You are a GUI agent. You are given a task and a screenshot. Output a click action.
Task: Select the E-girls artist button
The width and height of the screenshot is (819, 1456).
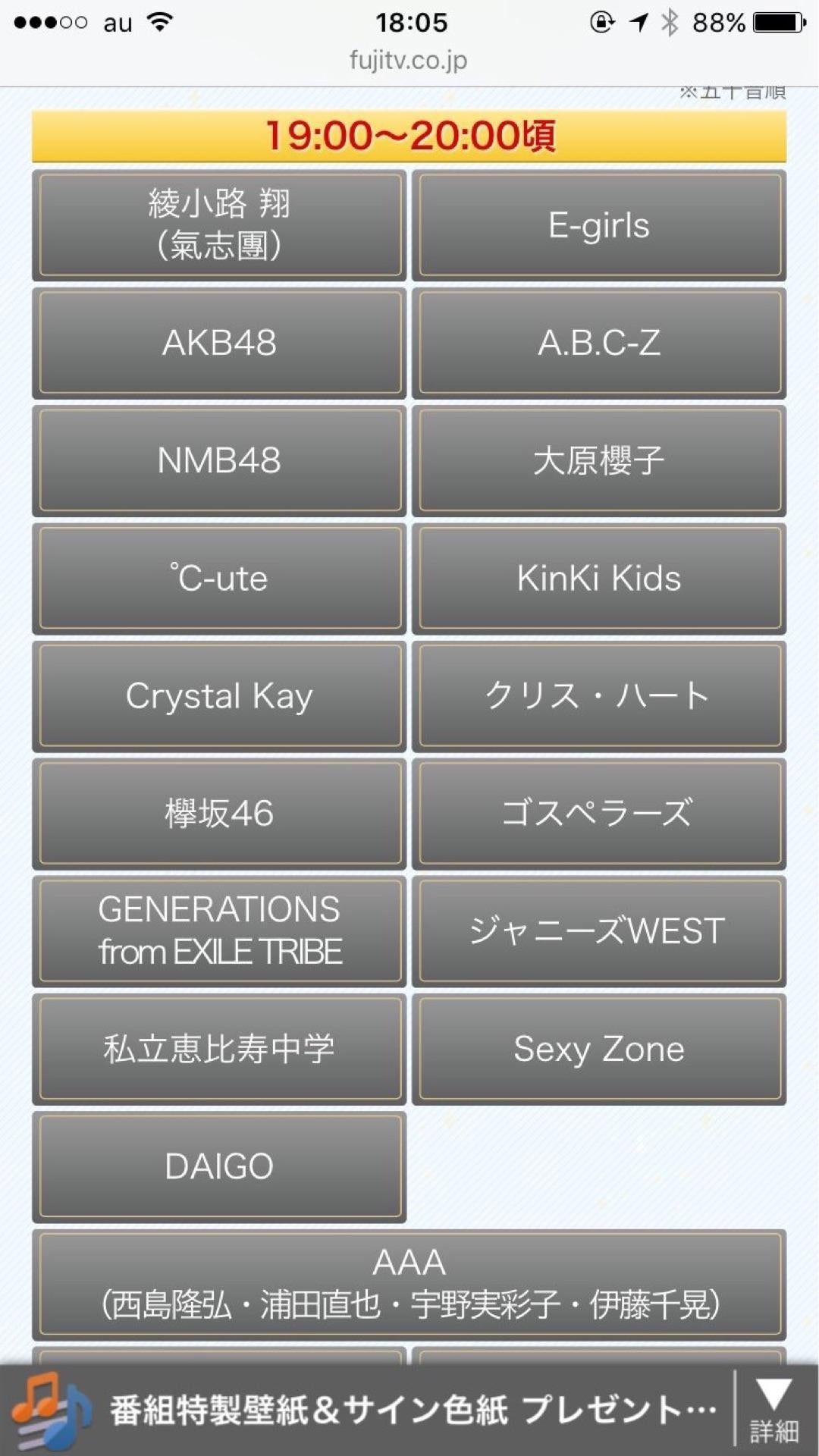click(x=599, y=225)
